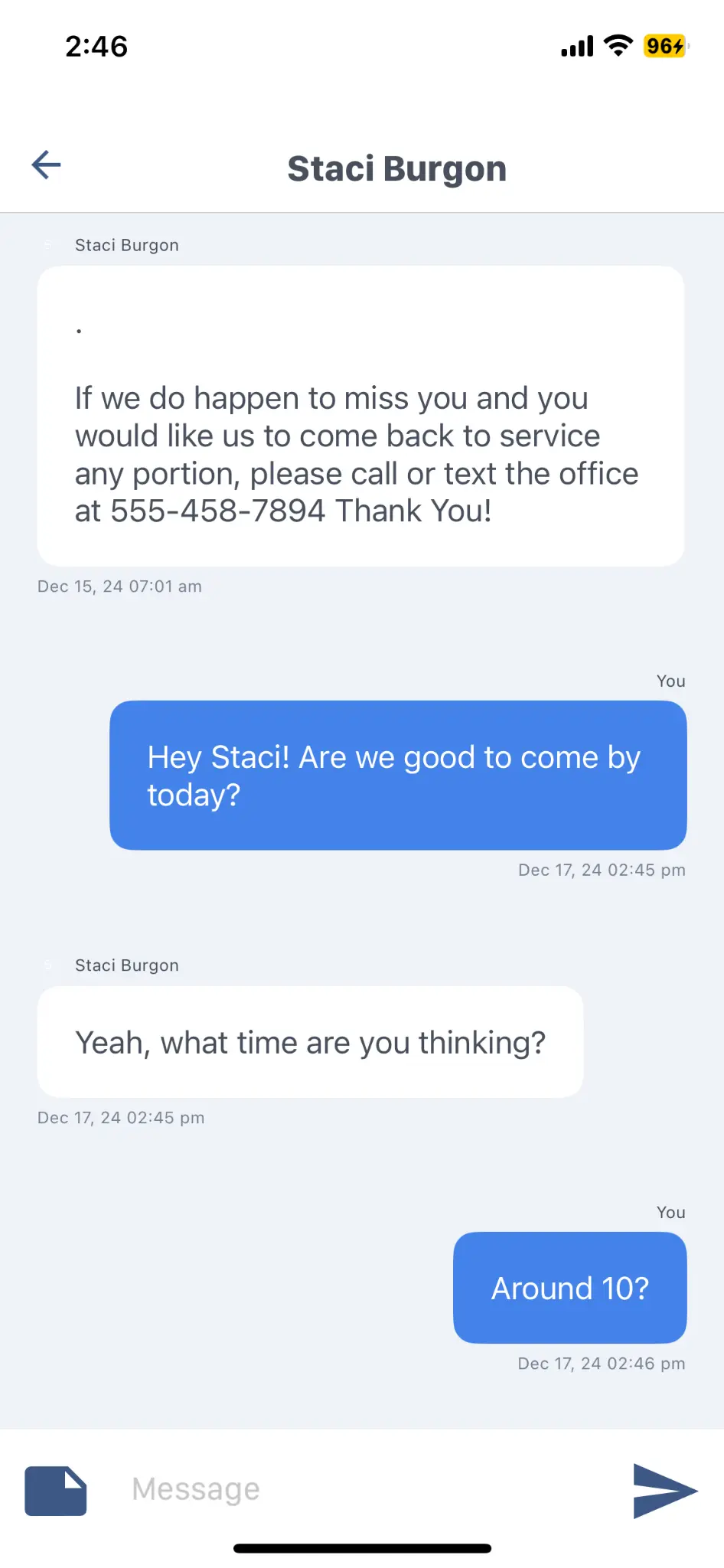The width and height of the screenshot is (724, 1568).
Task: Tap the 'Around 10?' message bubble
Action: pyautogui.click(x=569, y=1288)
